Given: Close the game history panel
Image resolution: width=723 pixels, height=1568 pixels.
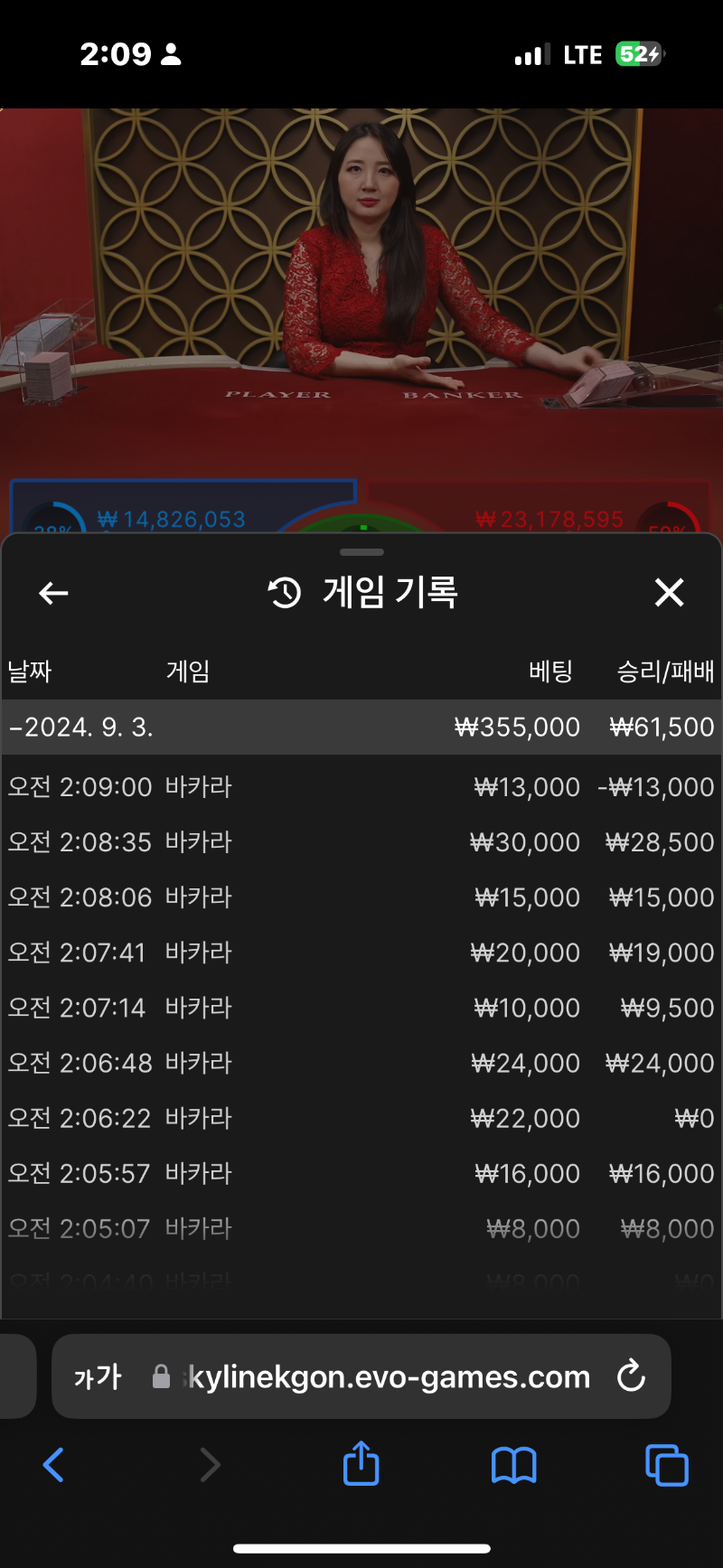Looking at the screenshot, I should tap(669, 593).
